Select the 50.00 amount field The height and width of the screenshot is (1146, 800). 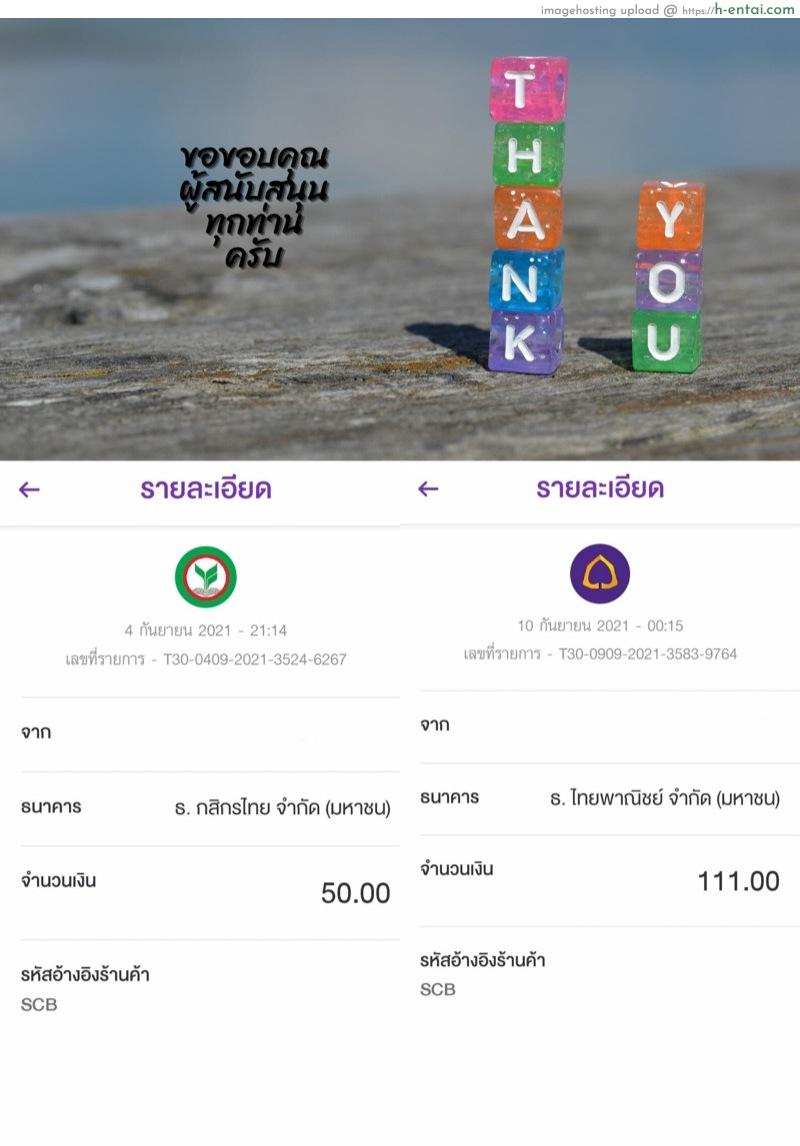(356, 893)
